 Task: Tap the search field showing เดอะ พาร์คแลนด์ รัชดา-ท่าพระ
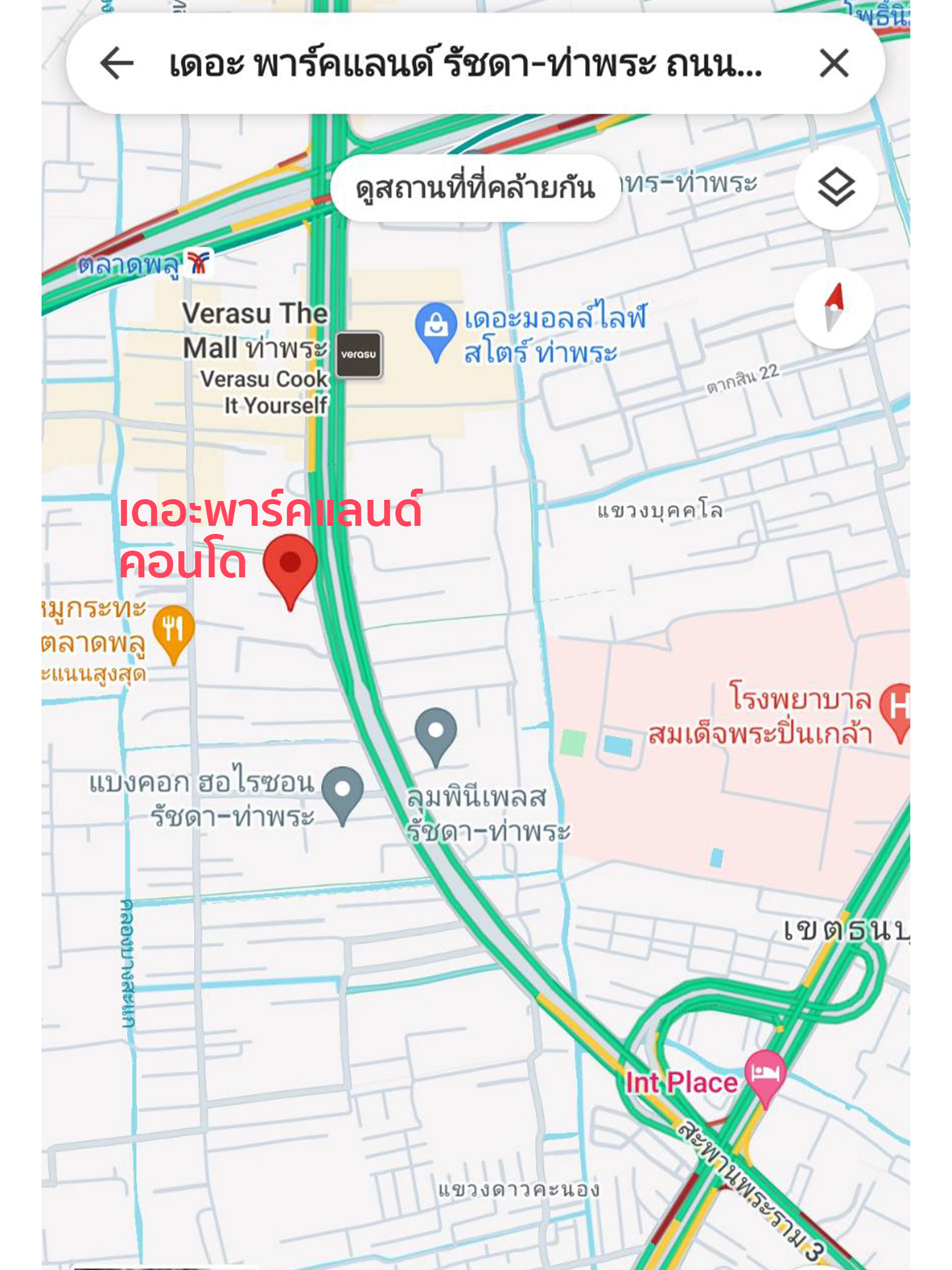click(465, 64)
